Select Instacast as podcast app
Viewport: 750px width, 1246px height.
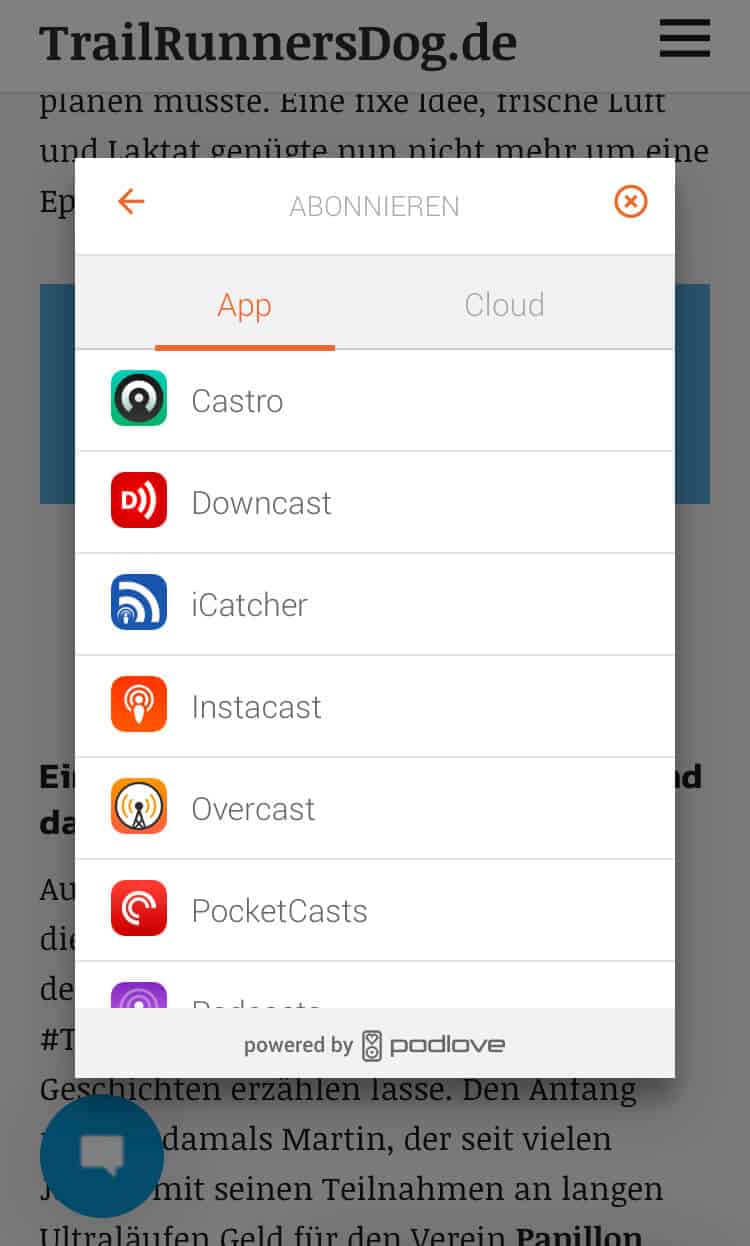pyautogui.click(x=374, y=707)
